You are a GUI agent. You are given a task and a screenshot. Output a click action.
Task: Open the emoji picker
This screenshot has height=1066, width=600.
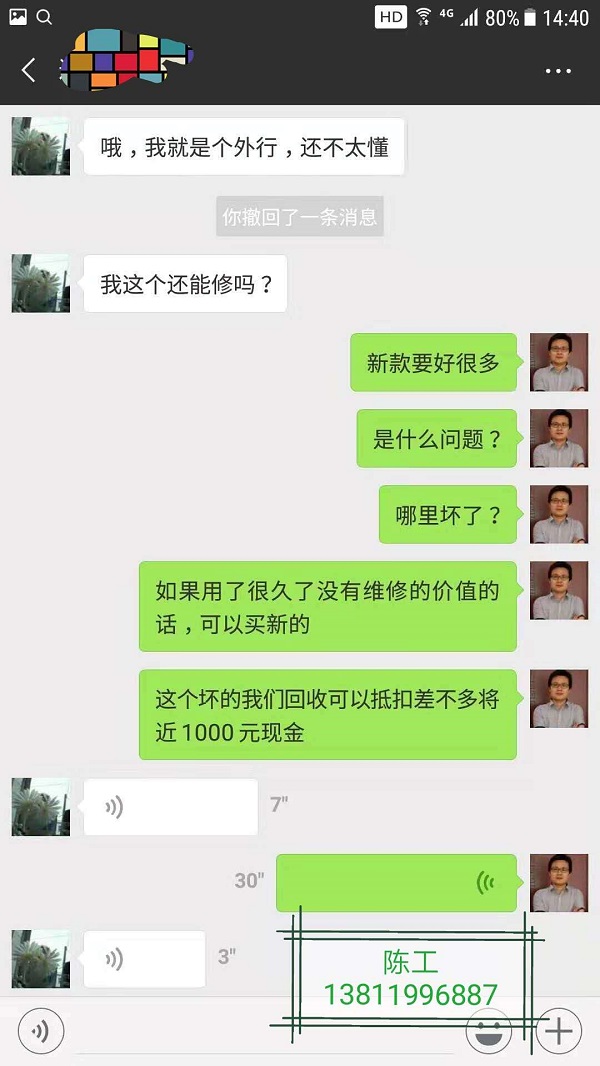(x=488, y=1031)
